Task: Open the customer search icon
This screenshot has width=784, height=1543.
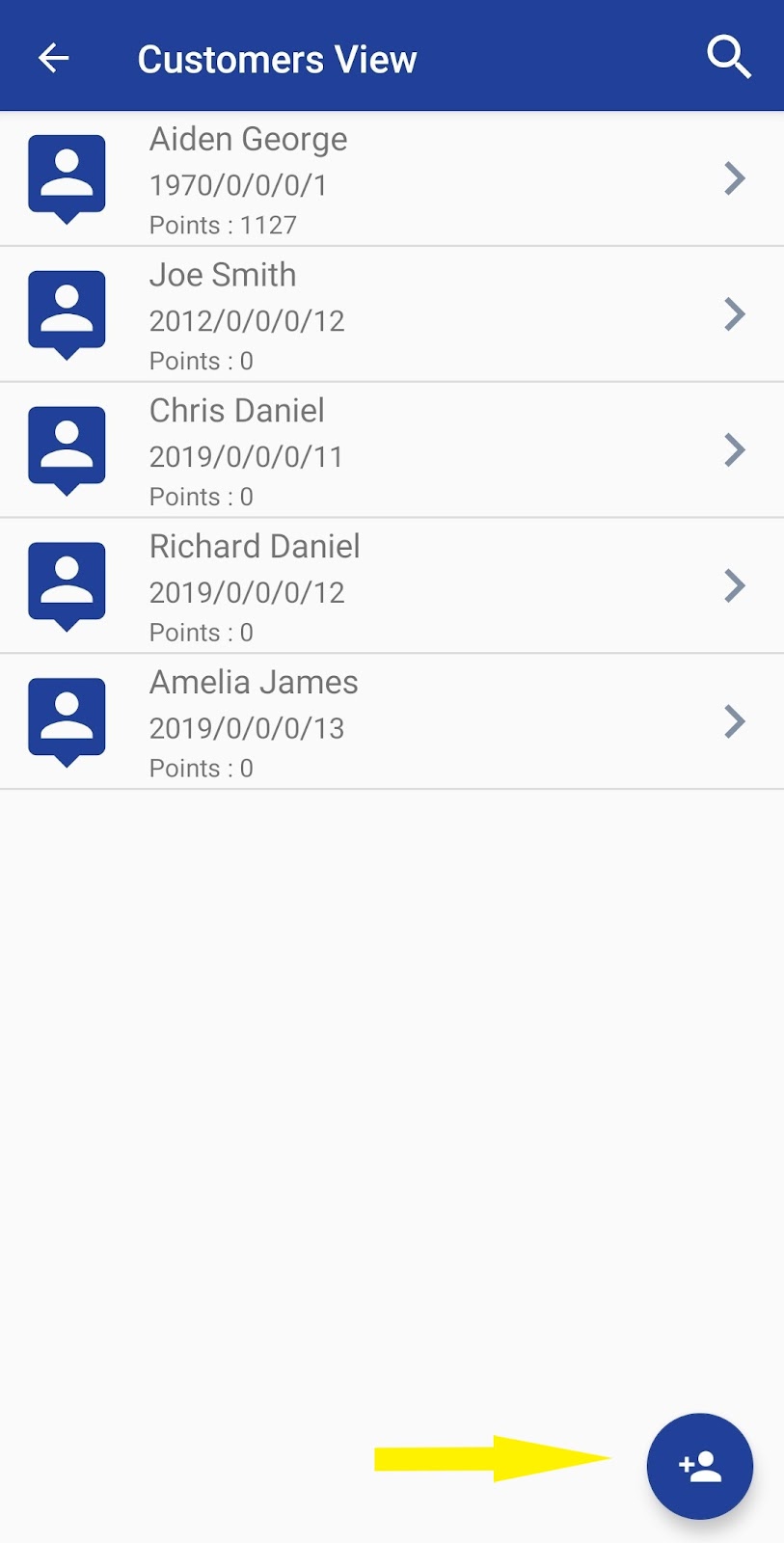Action: [x=729, y=58]
